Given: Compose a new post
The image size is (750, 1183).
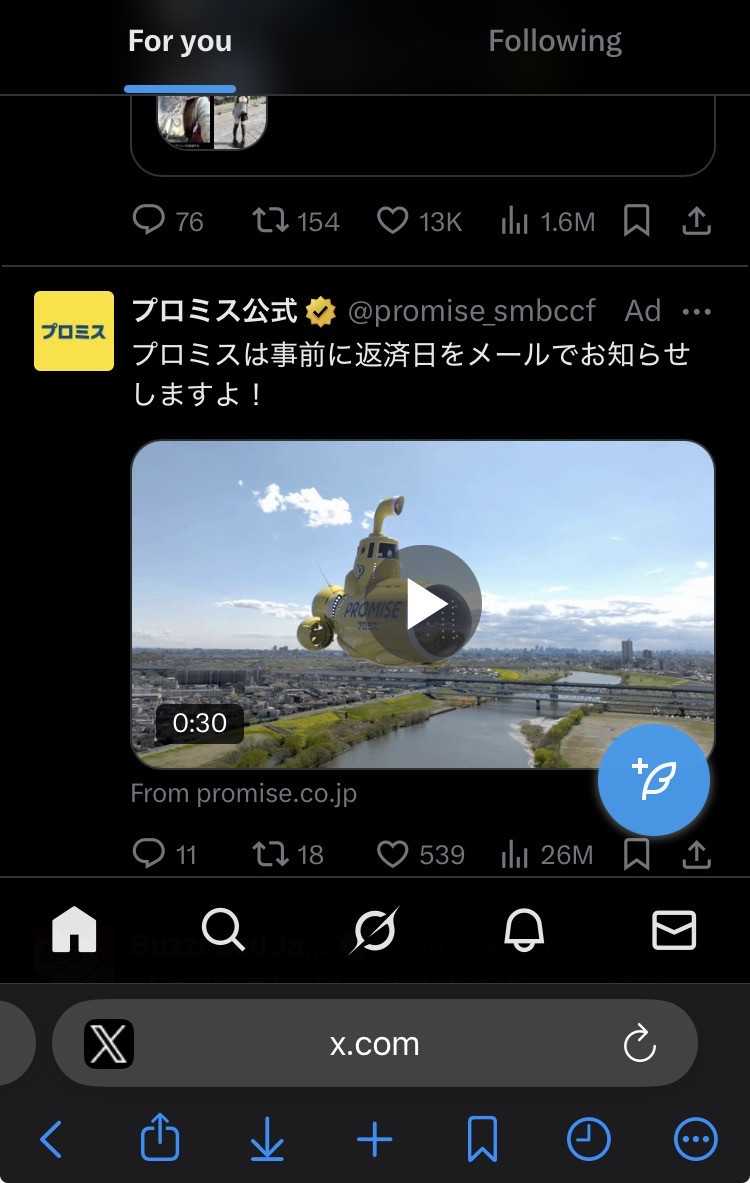Looking at the screenshot, I should pyautogui.click(x=654, y=780).
